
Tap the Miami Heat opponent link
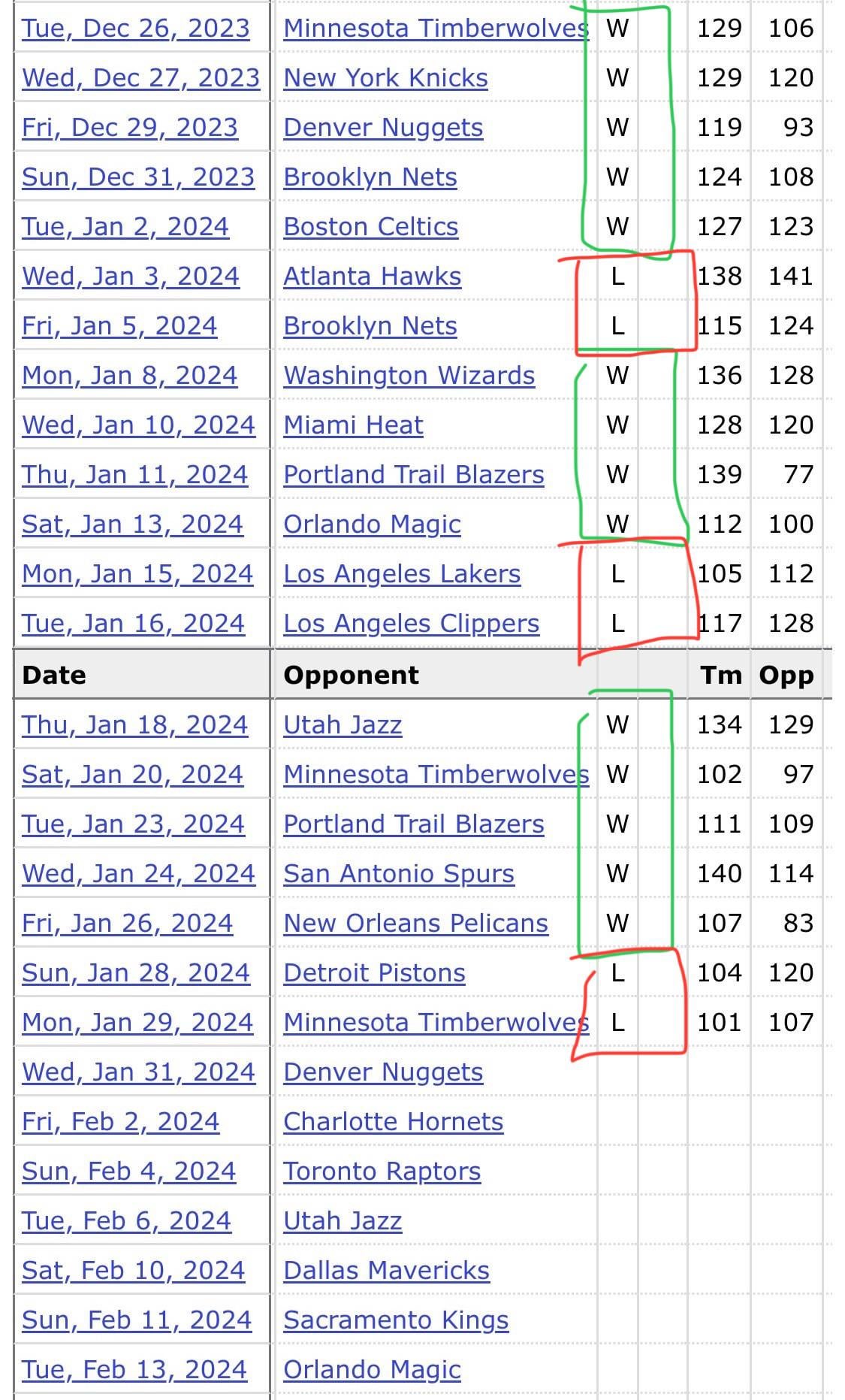pos(353,425)
